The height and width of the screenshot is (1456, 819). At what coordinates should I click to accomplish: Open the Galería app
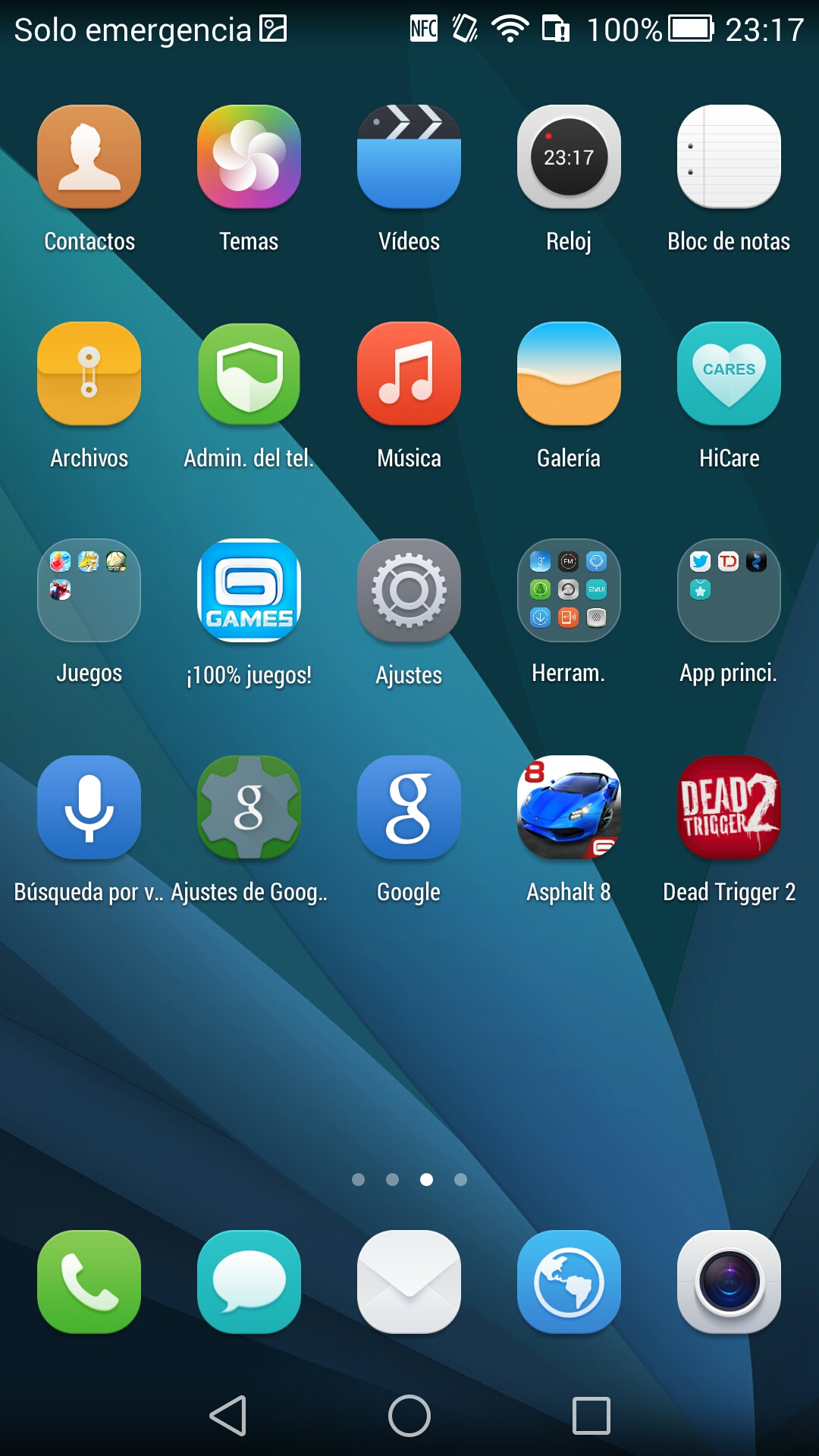(569, 373)
